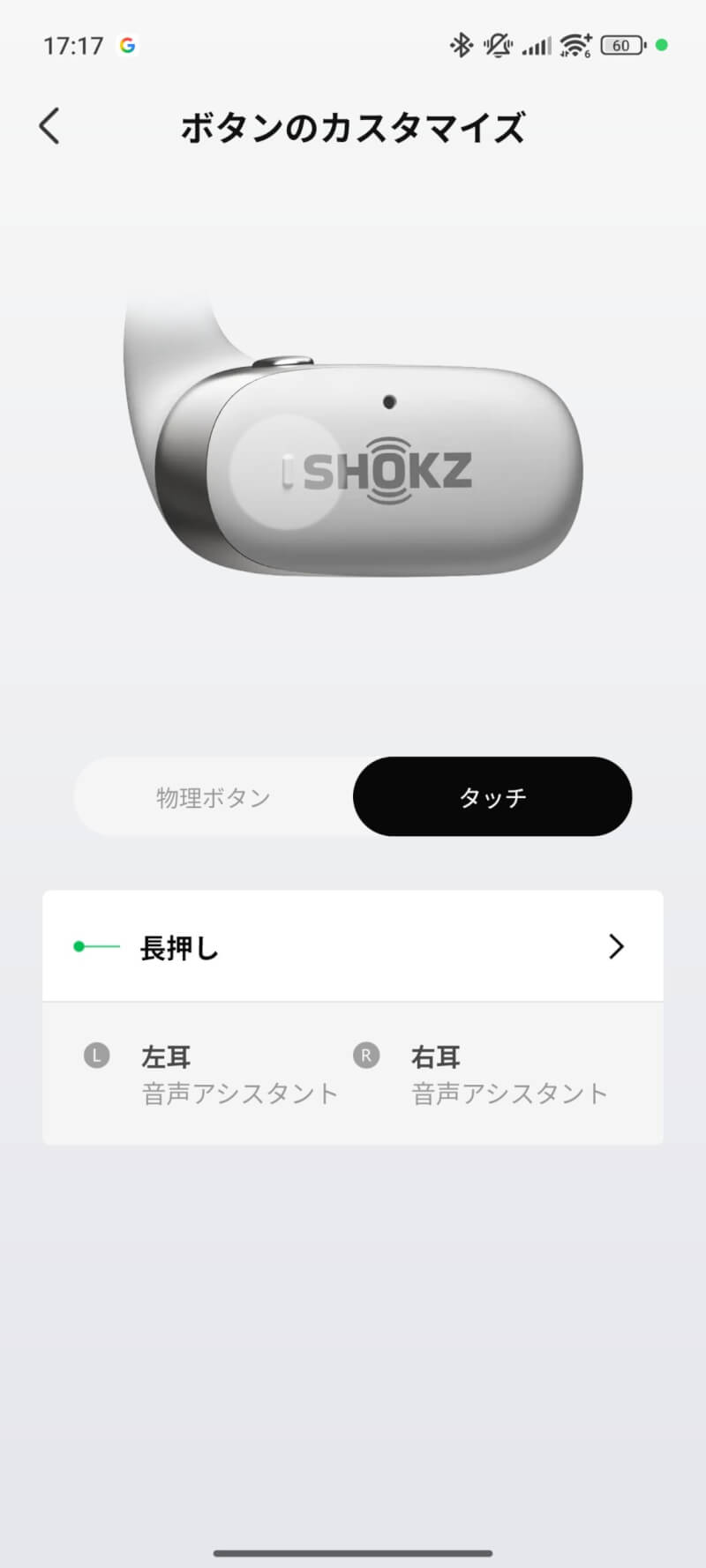Open the 長押し setting row
Screen dimensions: 706x1568
353,946
